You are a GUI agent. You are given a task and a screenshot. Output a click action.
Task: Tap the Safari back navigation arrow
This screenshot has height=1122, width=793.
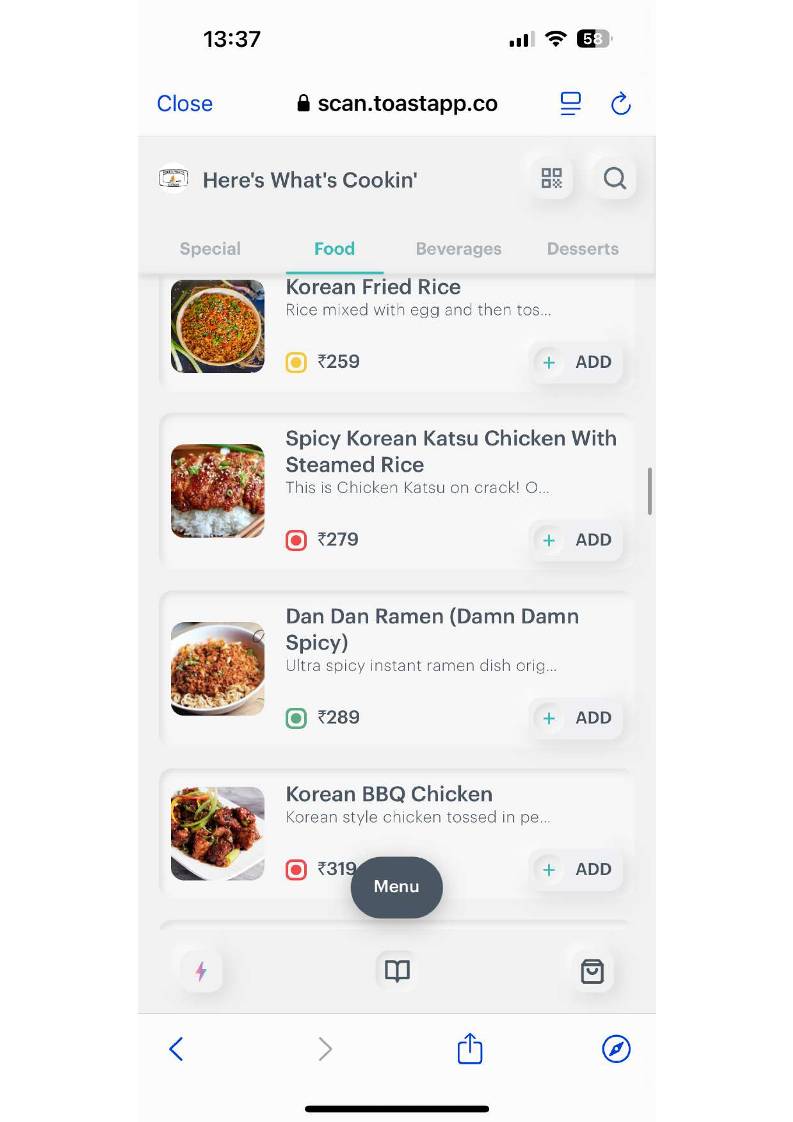176,1049
